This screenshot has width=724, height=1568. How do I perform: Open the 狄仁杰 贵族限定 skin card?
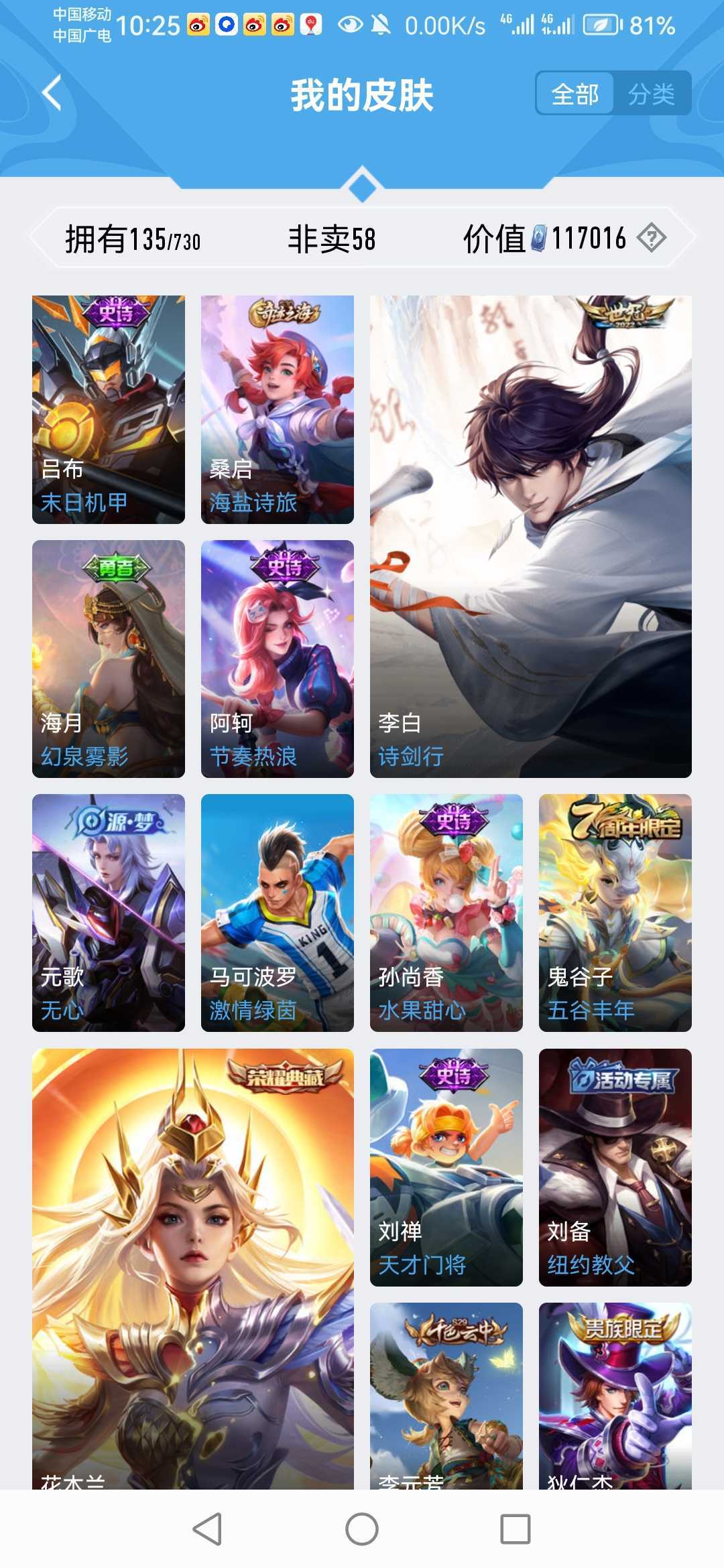coord(615,1396)
